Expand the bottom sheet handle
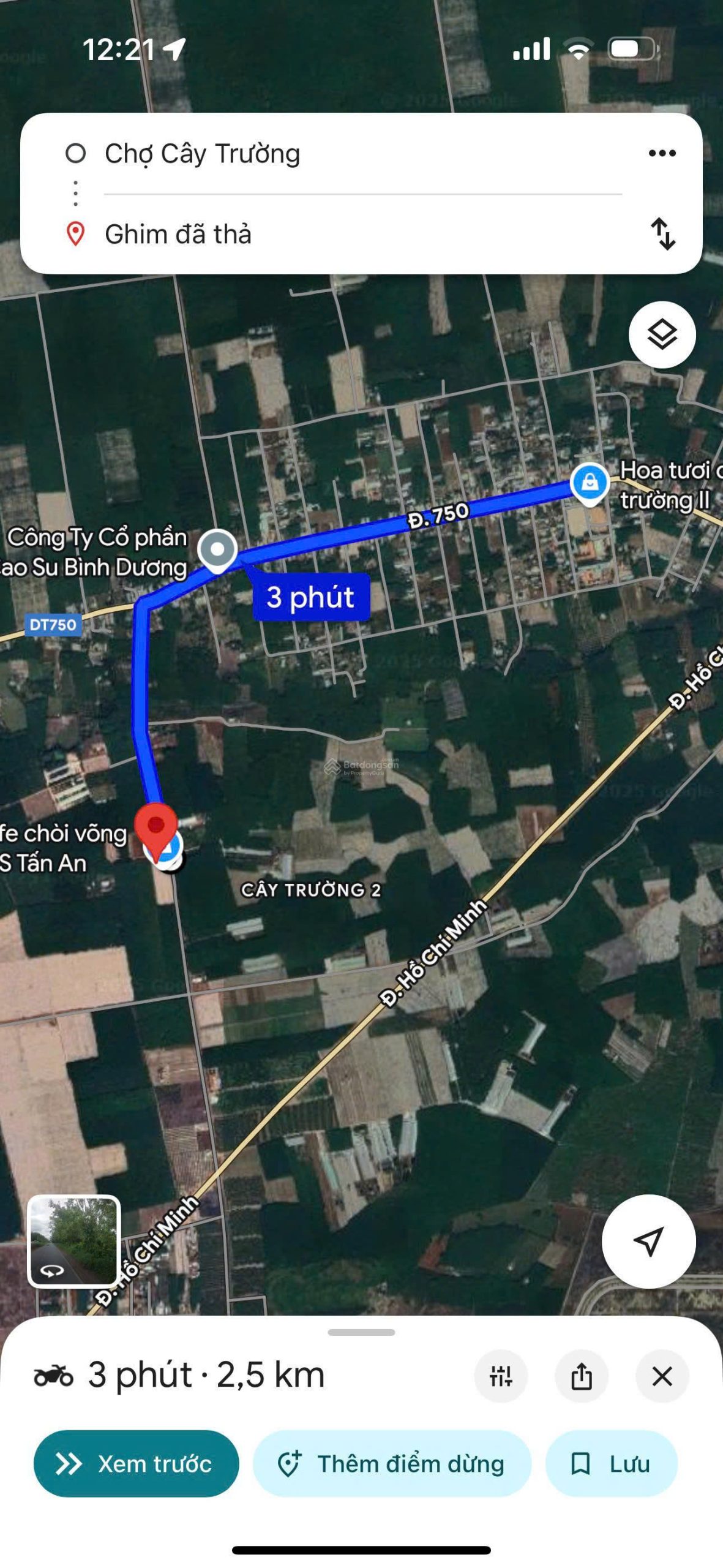This screenshot has height=1568, width=723. coord(361,1332)
